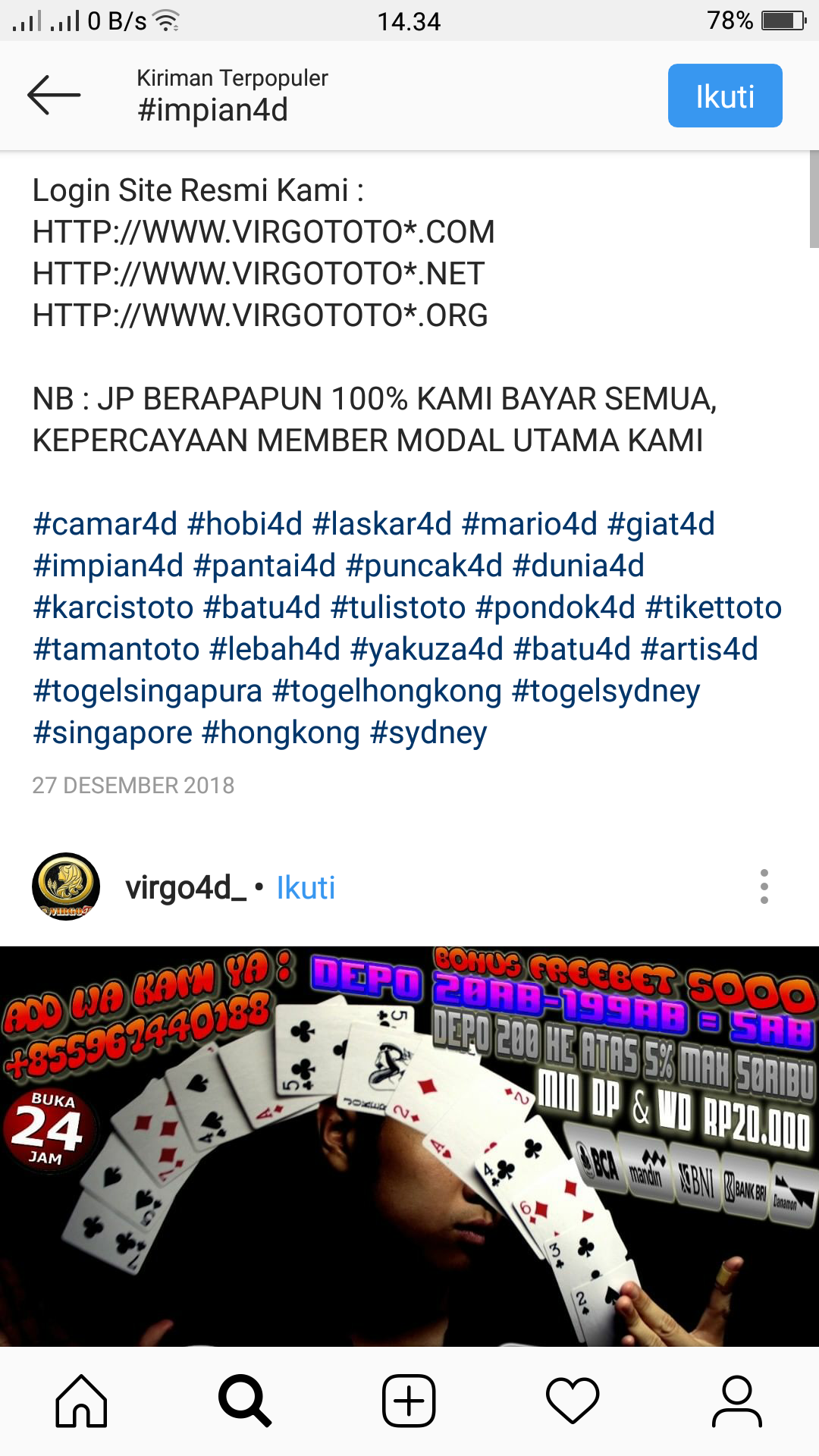Open the #camar4d hashtag link
This screenshot has height=1456, width=819.
click(105, 524)
